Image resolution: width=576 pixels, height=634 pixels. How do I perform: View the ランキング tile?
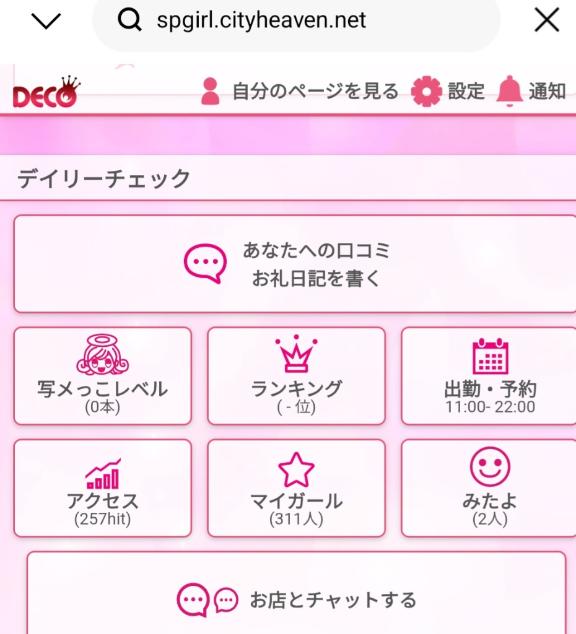(x=296, y=376)
